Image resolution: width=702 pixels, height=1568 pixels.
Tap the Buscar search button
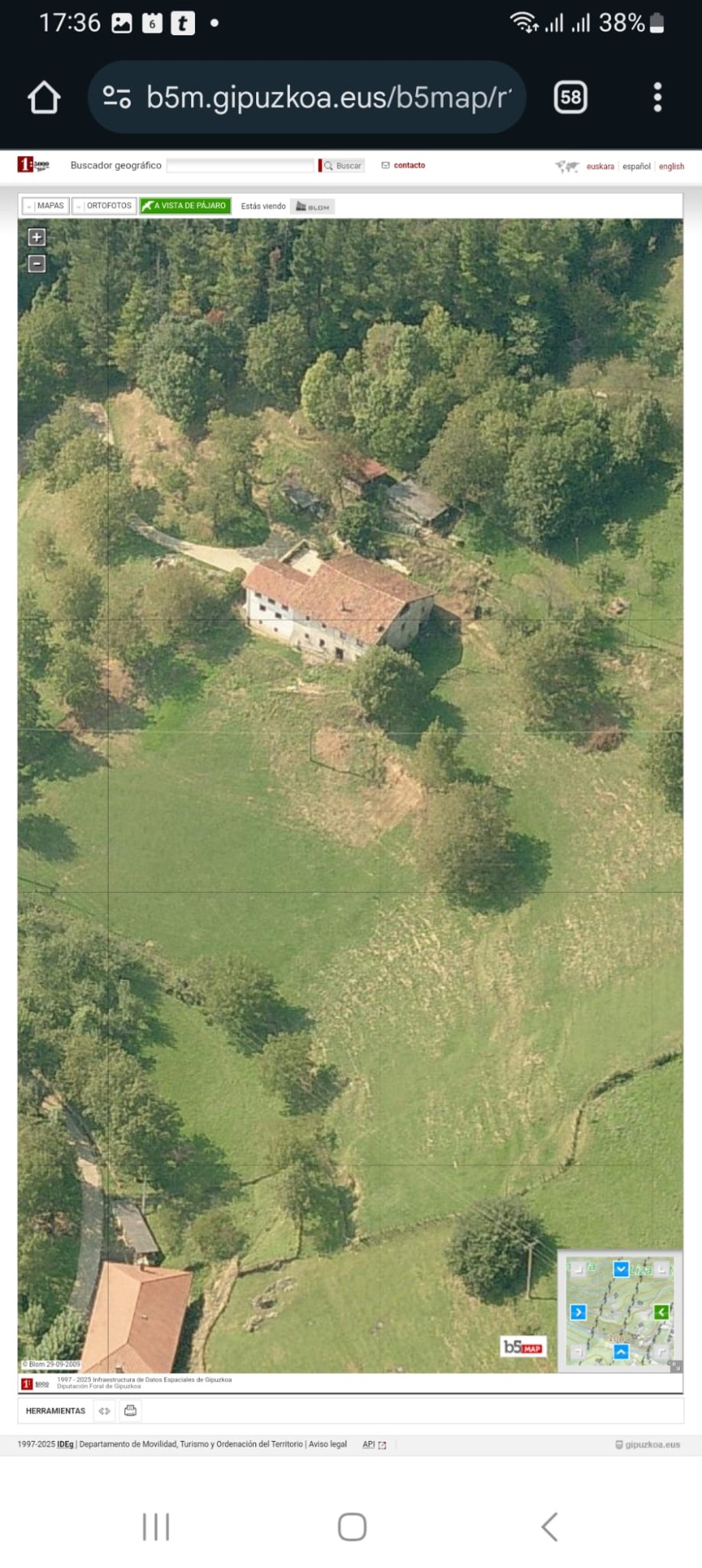(343, 166)
